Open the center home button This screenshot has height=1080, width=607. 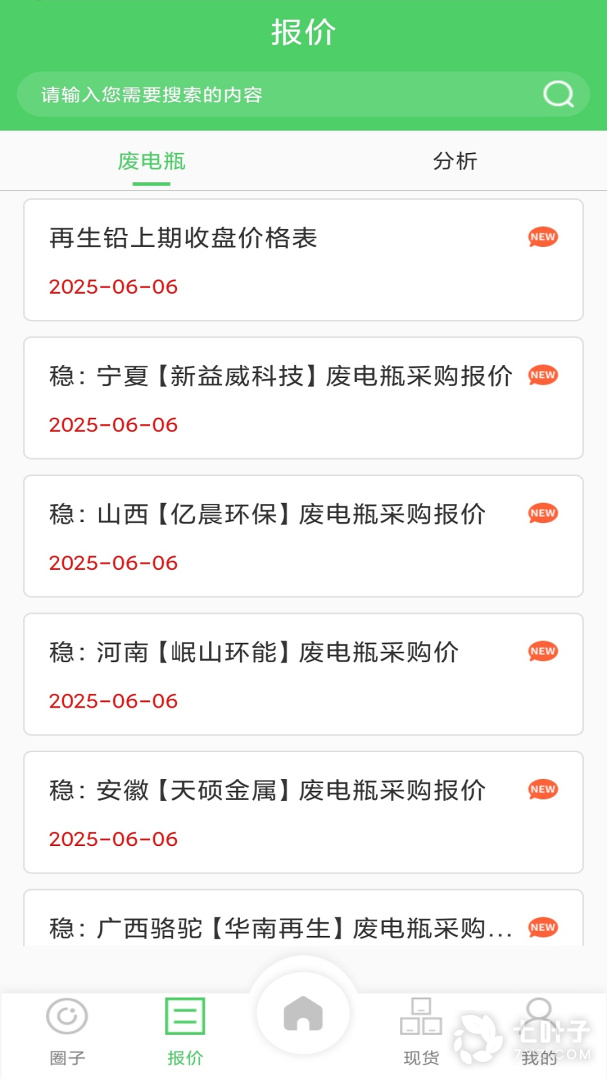click(303, 1014)
